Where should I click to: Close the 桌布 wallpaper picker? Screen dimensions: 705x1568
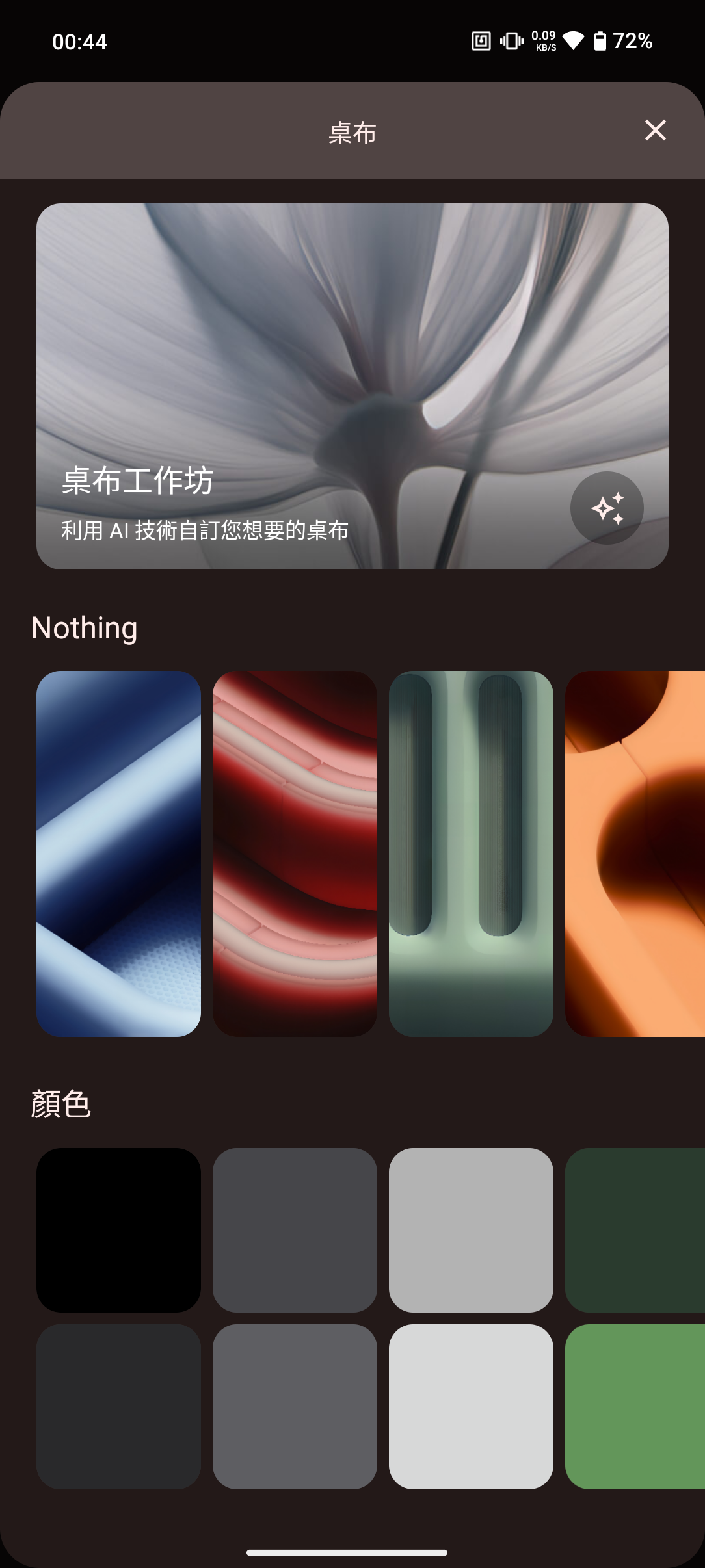tap(655, 130)
